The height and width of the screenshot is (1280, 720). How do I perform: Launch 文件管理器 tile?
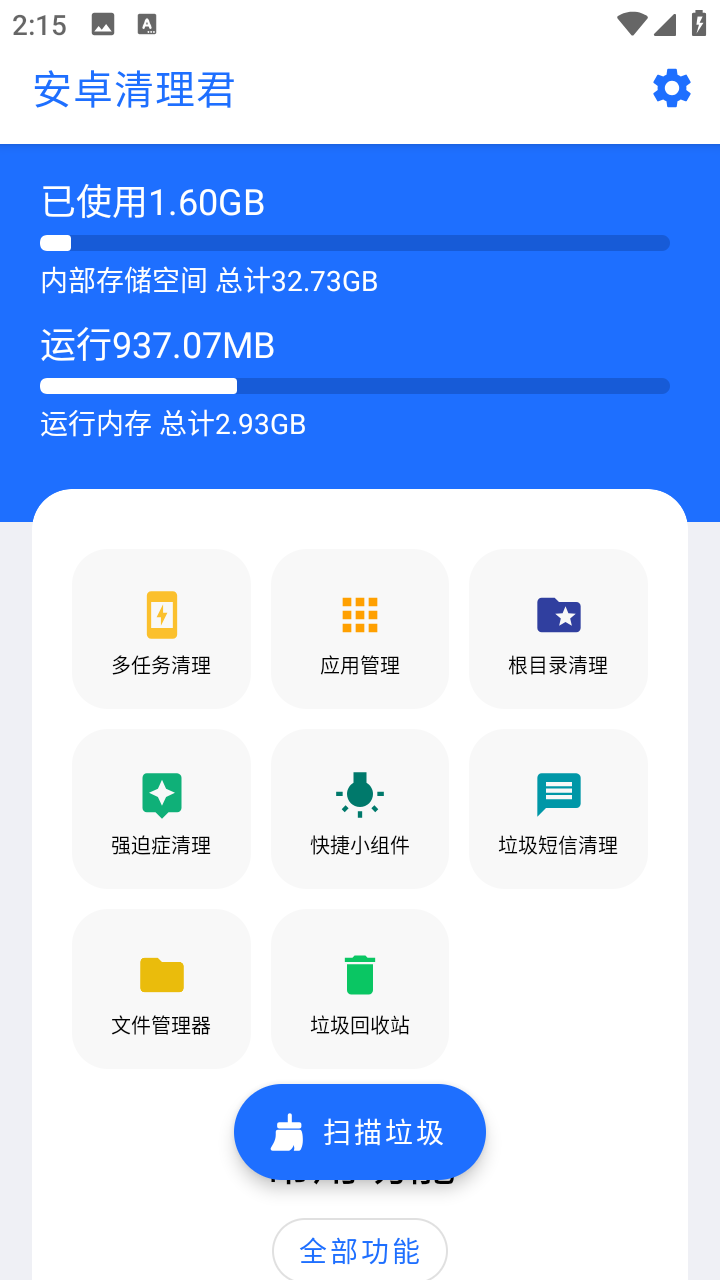click(x=161, y=989)
